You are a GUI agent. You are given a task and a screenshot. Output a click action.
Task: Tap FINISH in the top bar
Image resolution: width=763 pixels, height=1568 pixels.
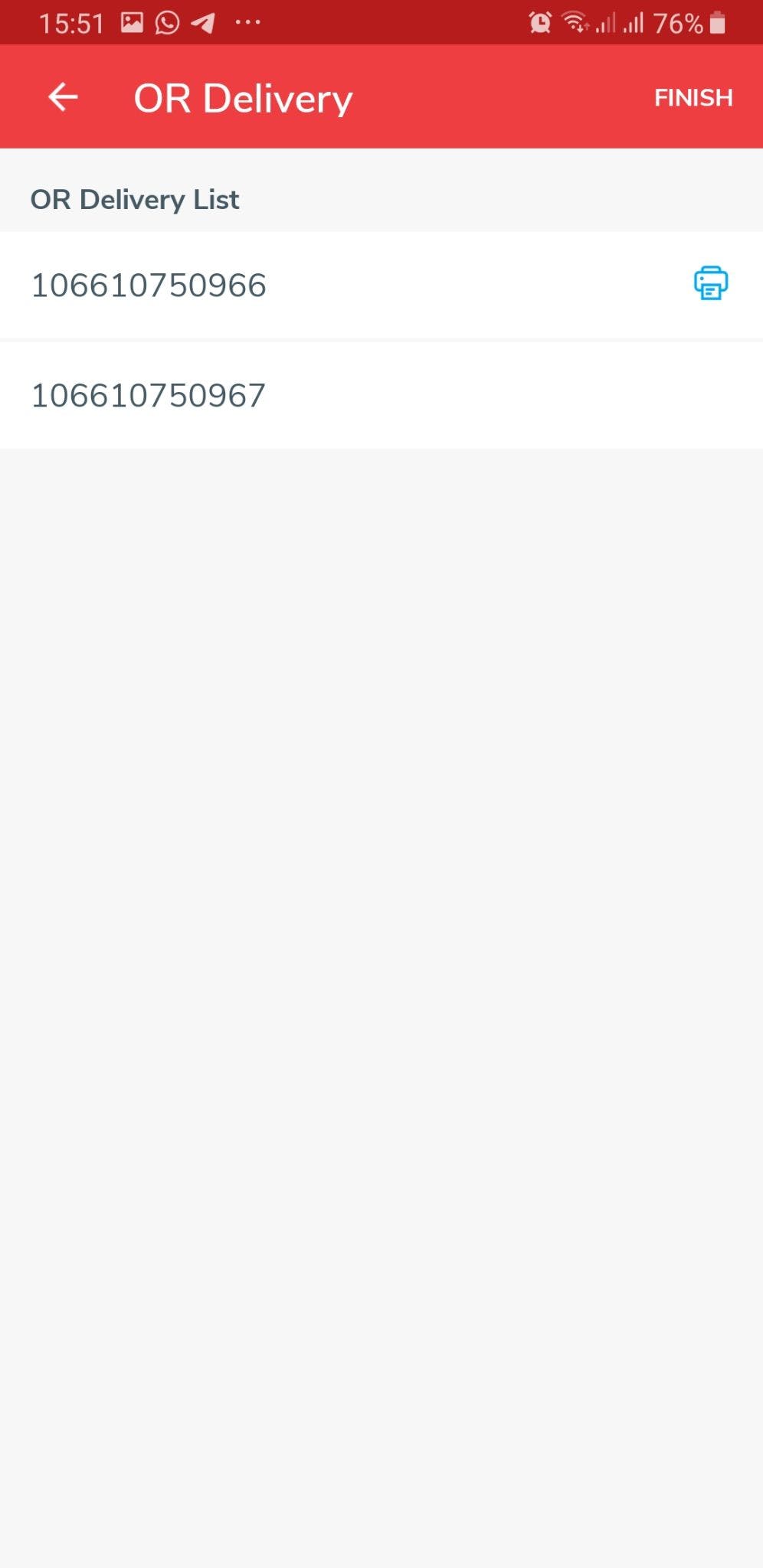[x=693, y=98]
